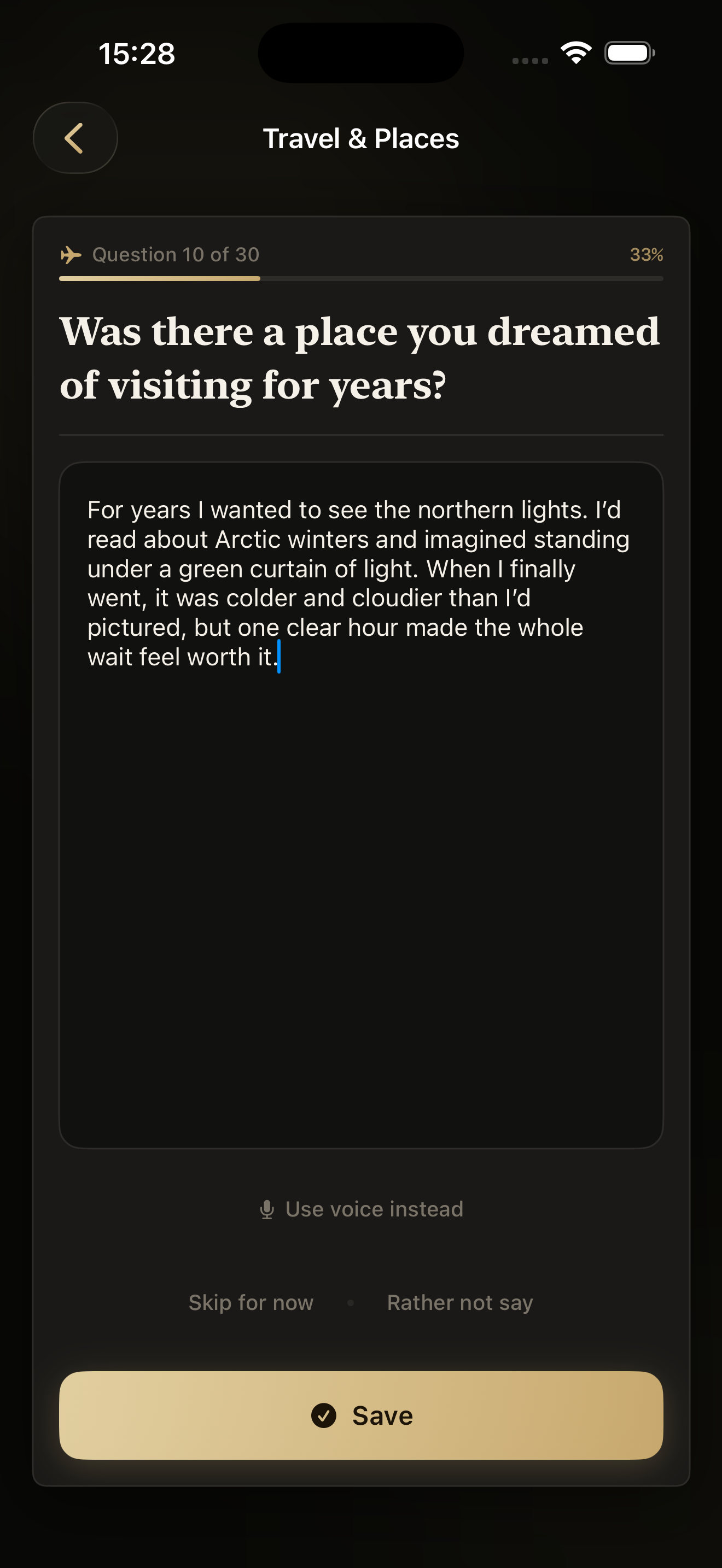
Task: Choose Rather not say
Action: click(x=459, y=1303)
